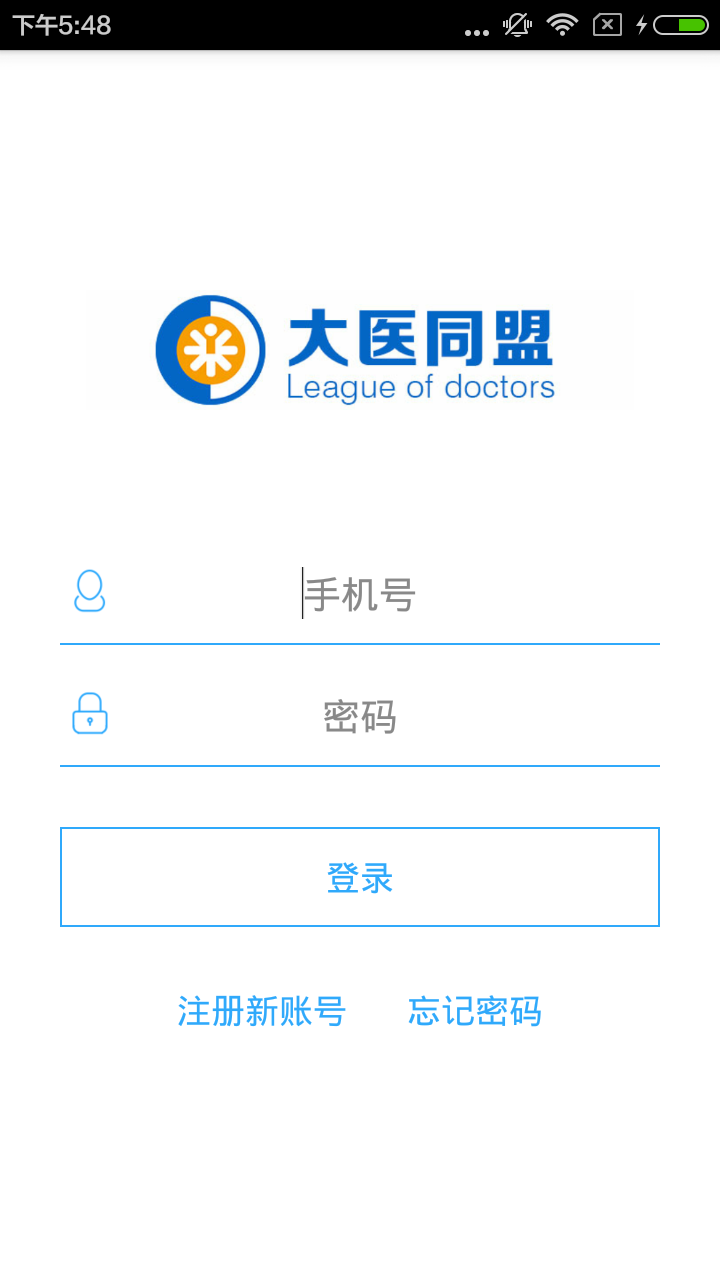Image resolution: width=720 pixels, height=1280 pixels.
Task: Click the SIM card status icon
Action: (605, 25)
